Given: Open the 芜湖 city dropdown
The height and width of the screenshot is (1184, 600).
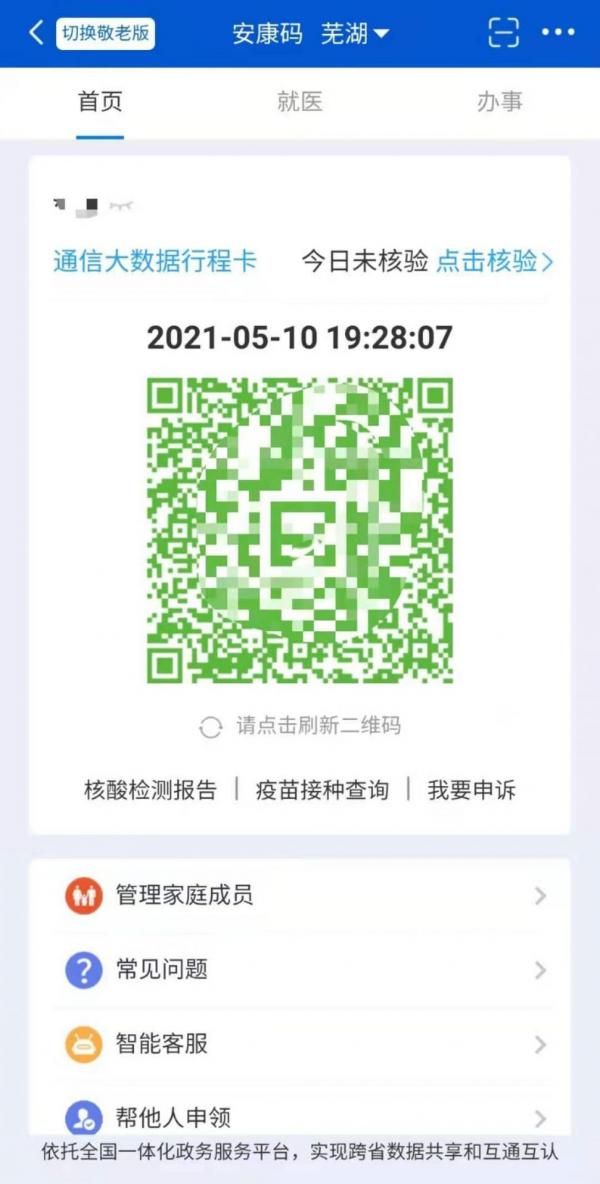Looking at the screenshot, I should [355, 34].
